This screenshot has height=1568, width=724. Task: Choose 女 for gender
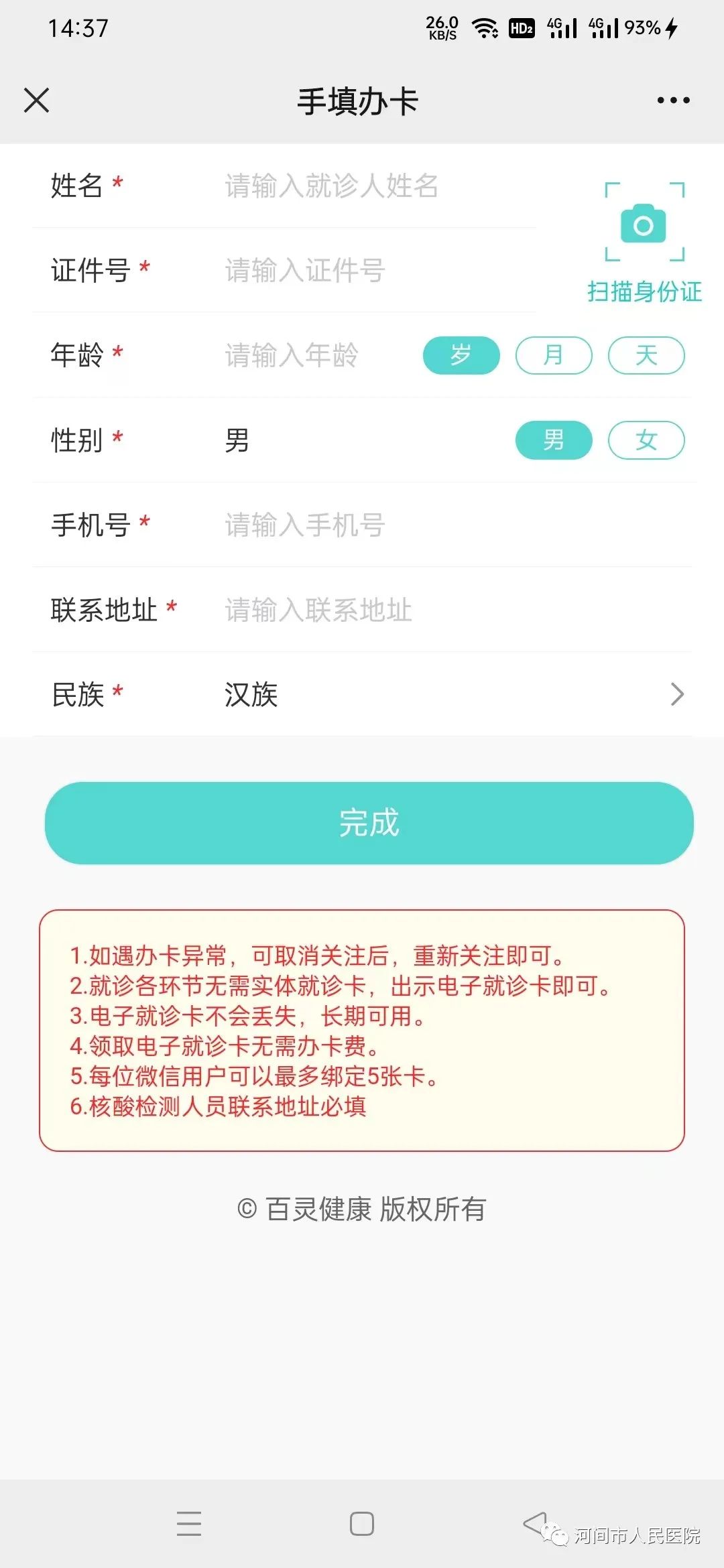click(646, 440)
